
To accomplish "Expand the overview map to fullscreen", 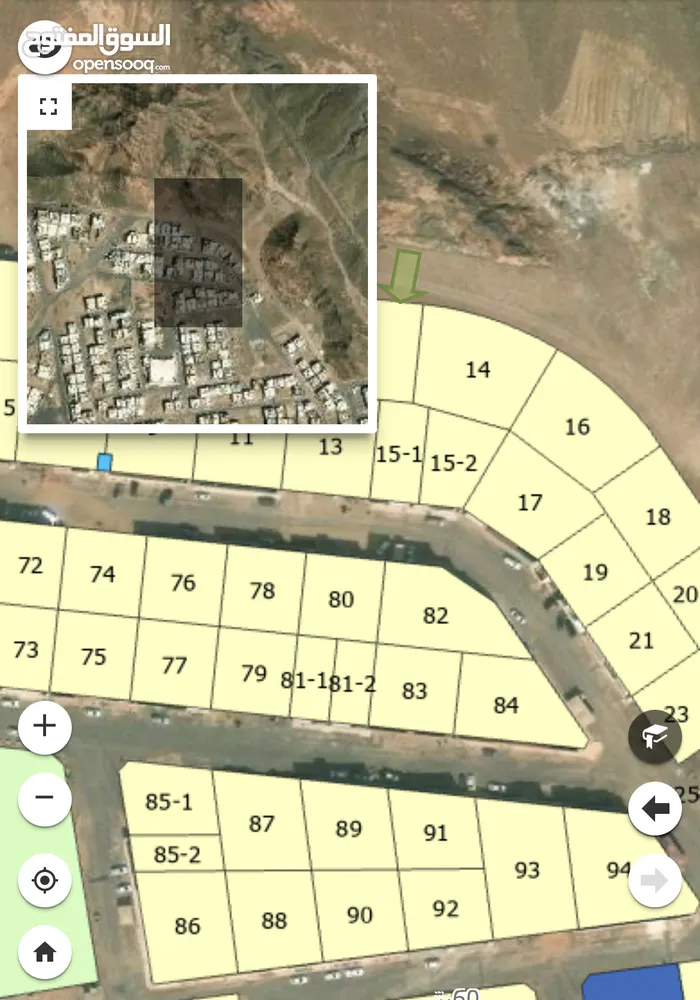I will pyautogui.click(x=48, y=107).
